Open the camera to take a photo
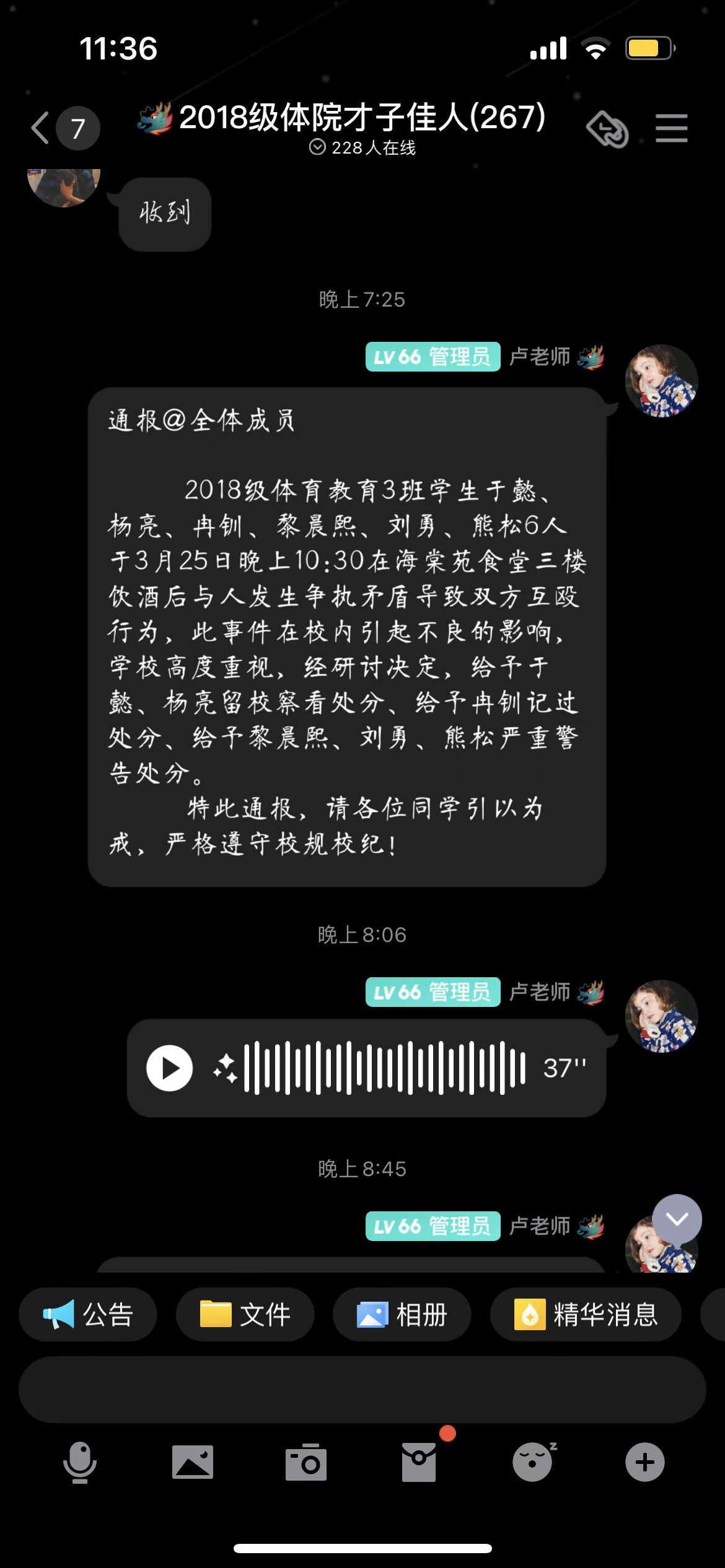This screenshot has width=725, height=1568. 305,1463
